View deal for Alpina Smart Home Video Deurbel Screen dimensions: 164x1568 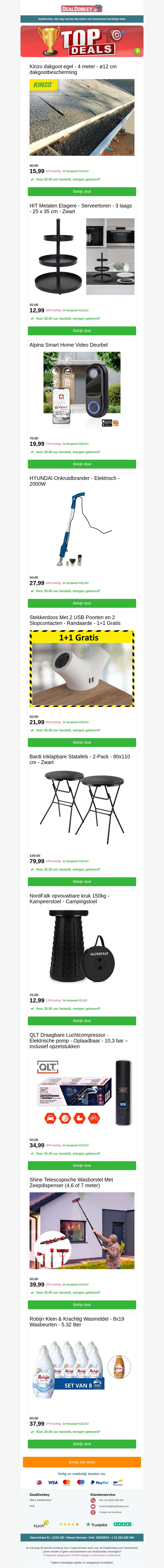click(82, 464)
